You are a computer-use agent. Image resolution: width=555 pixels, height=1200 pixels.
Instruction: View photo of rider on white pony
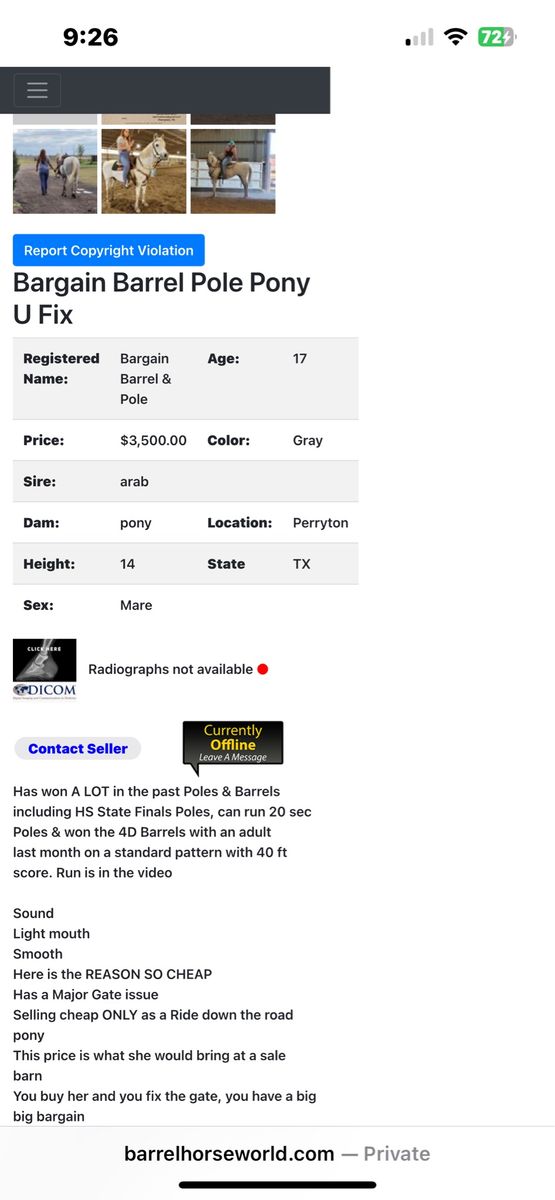point(144,171)
